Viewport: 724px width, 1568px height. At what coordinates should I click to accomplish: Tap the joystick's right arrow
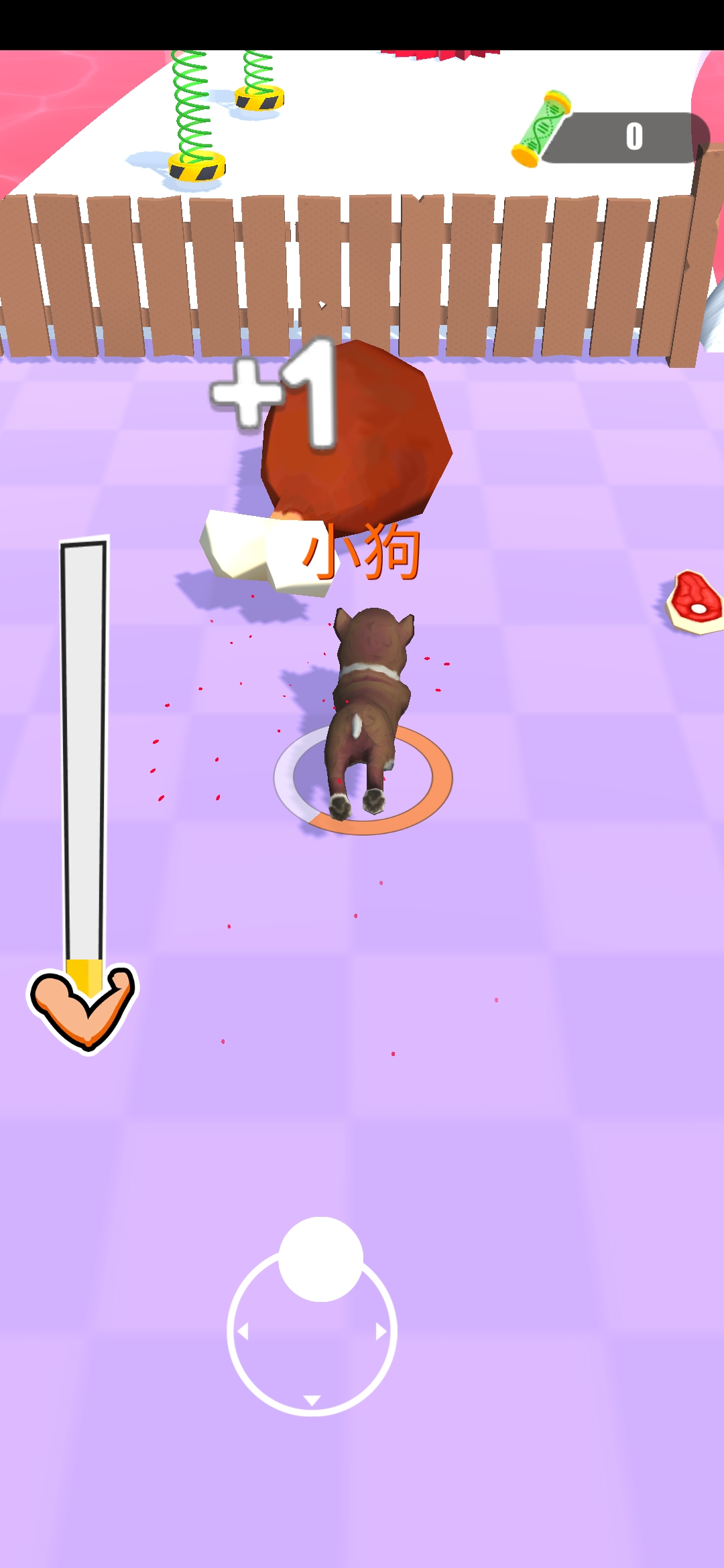pos(381,1331)
